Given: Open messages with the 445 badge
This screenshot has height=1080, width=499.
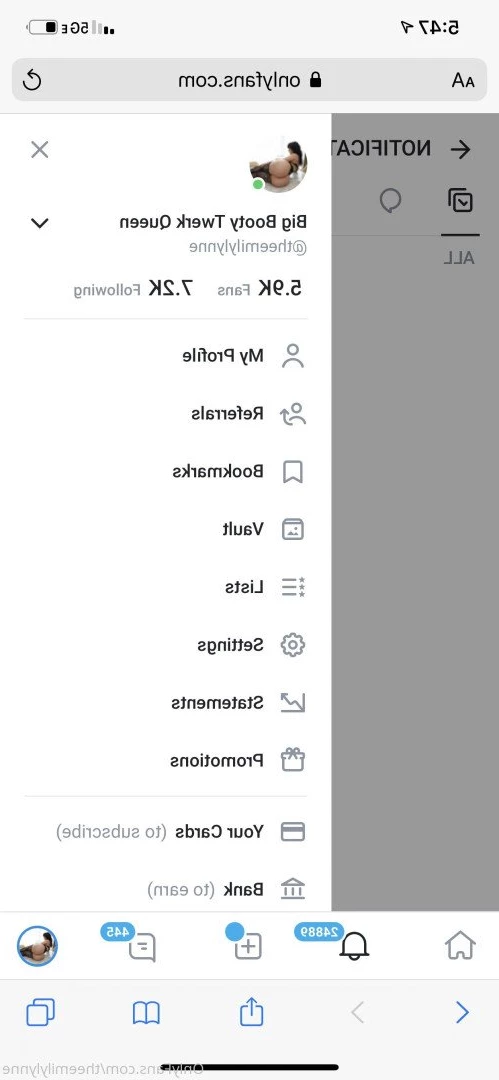Looking at the screenshot, I should point(142,947).
